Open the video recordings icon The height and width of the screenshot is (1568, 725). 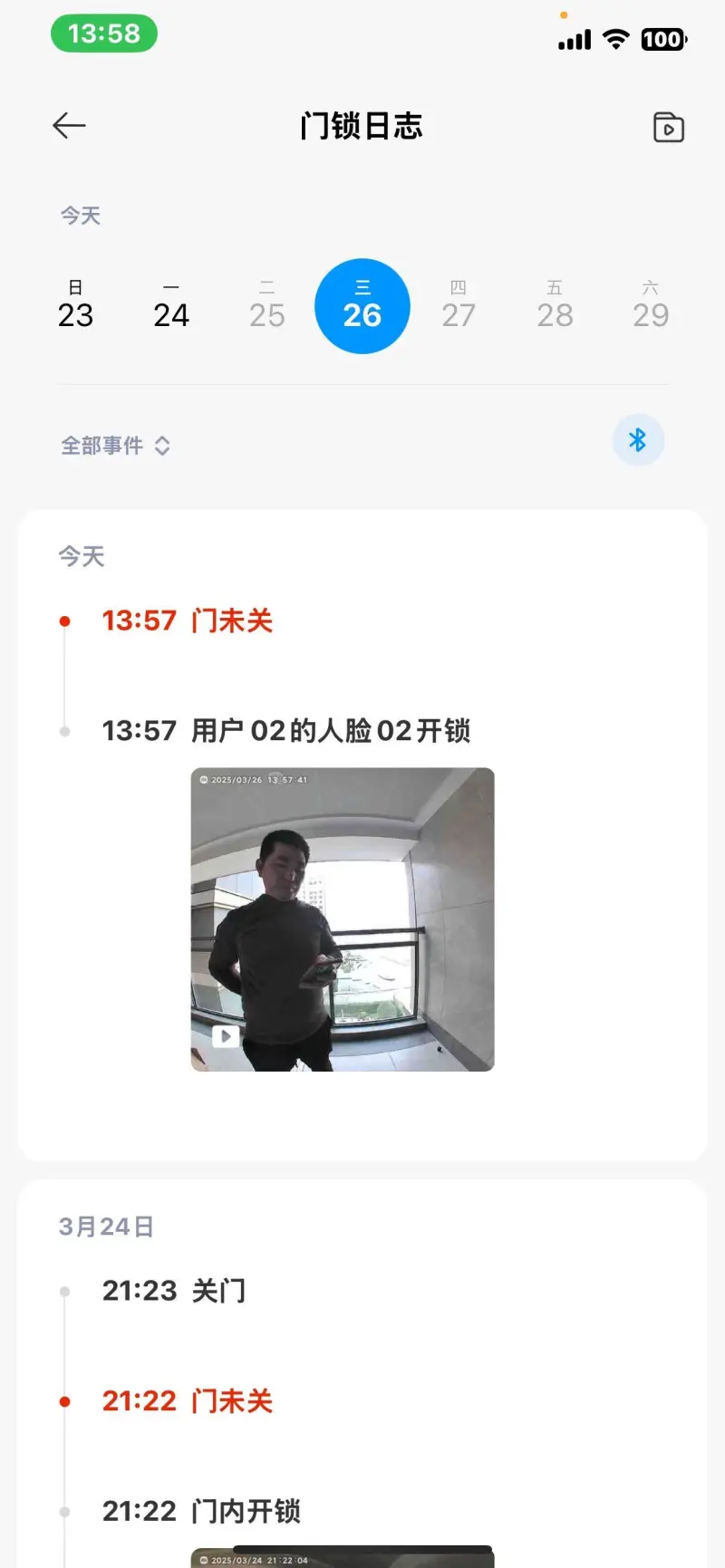(669, 128)
